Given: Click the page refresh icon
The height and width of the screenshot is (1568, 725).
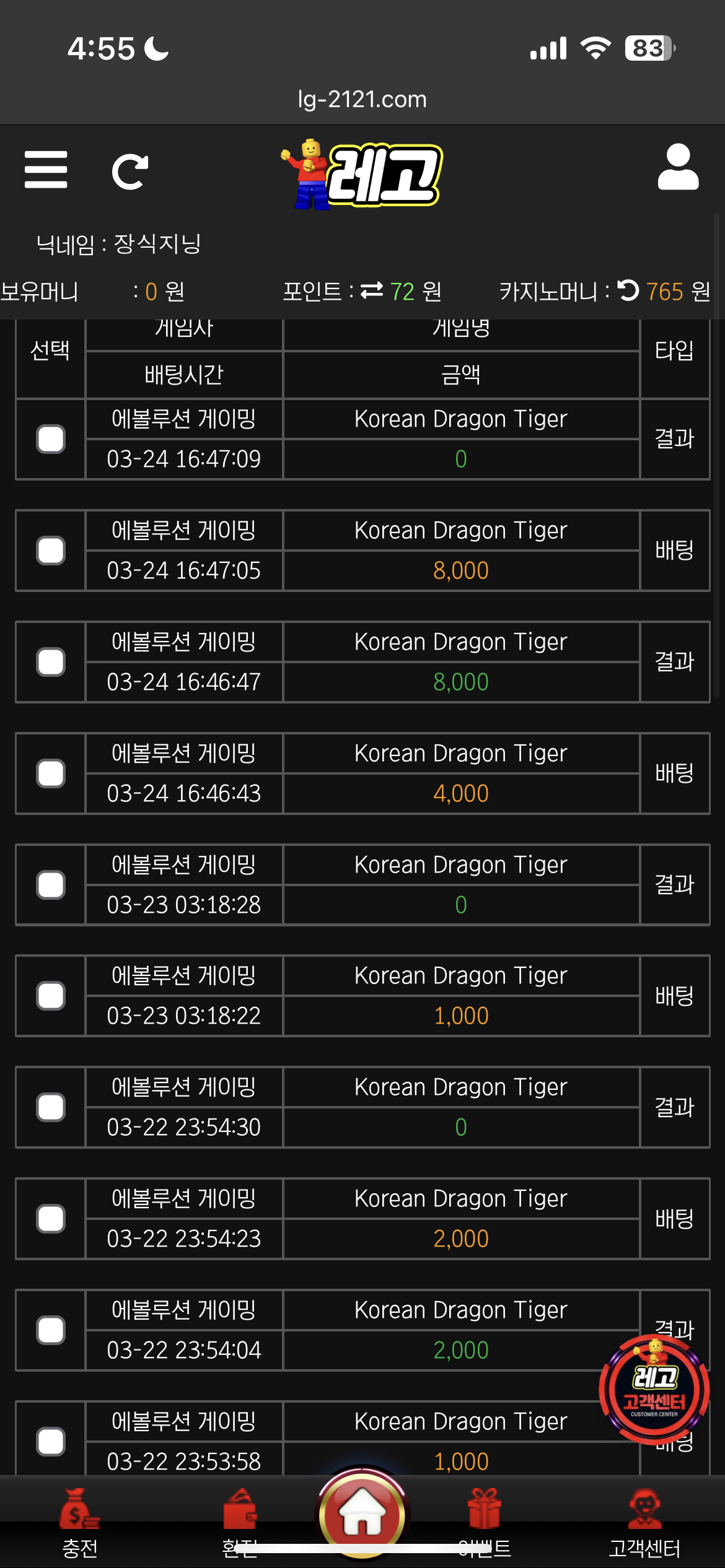Looking at the screenshot, I should coord(130,170).
